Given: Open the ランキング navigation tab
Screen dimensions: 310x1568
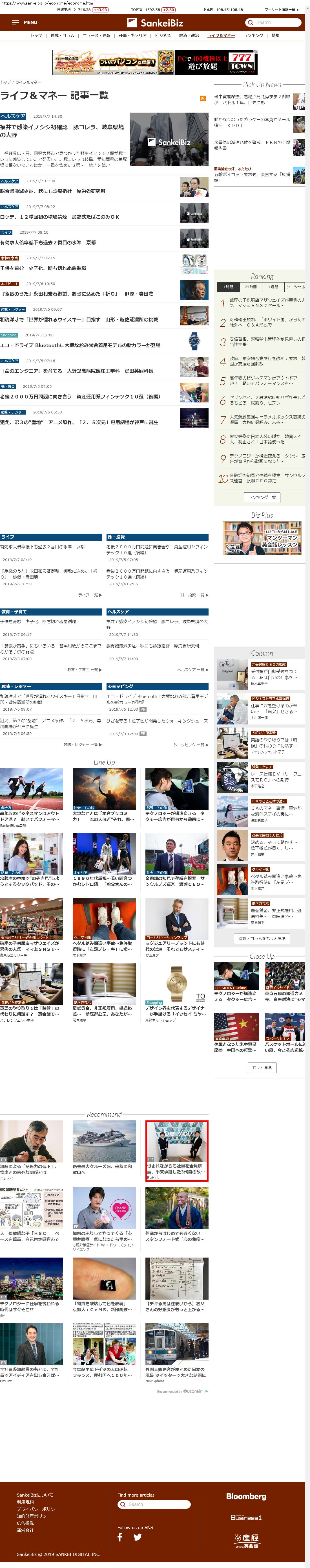Looking at the screenshot, I should [253, 35].
